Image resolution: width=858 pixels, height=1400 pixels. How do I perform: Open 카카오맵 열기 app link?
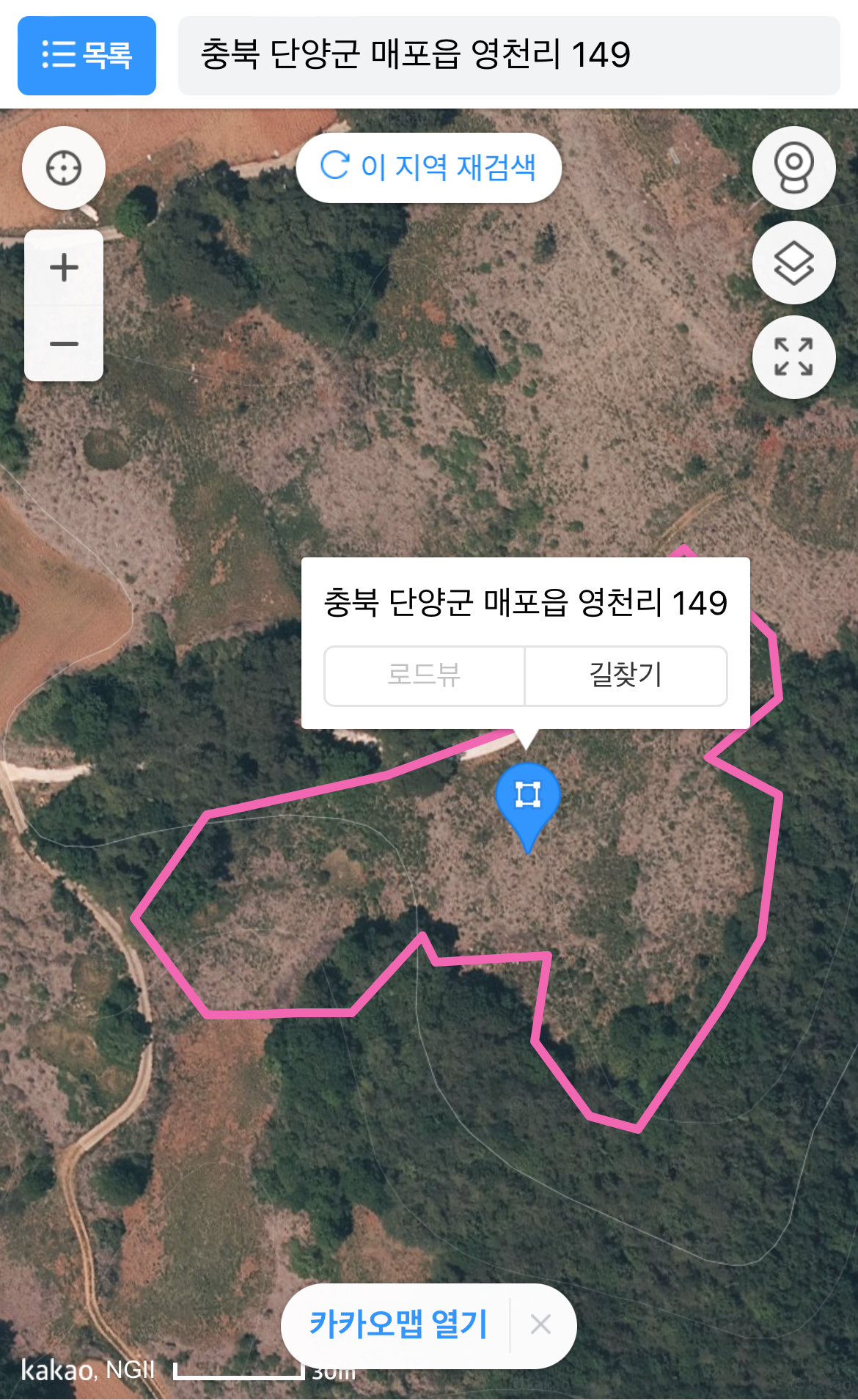point(398,1324)
